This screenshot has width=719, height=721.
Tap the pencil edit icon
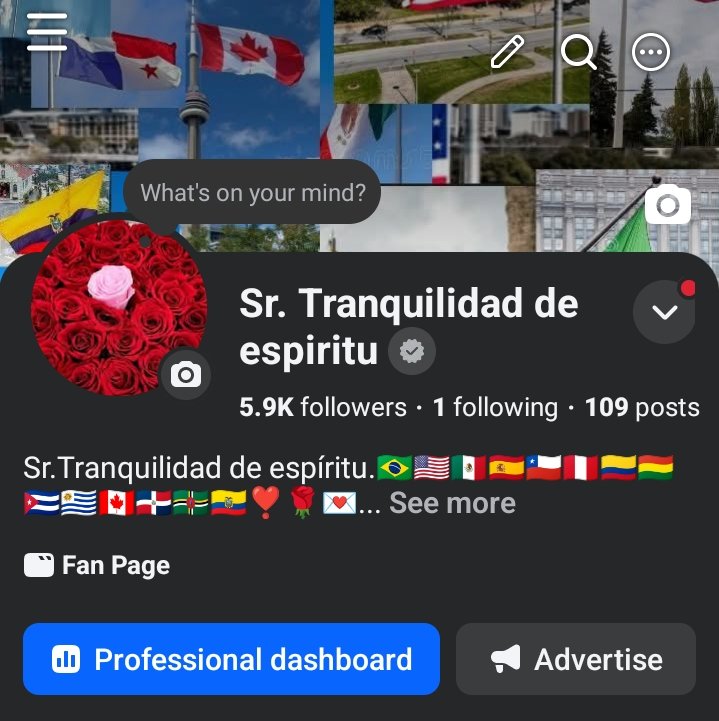[x=508, y=52]
